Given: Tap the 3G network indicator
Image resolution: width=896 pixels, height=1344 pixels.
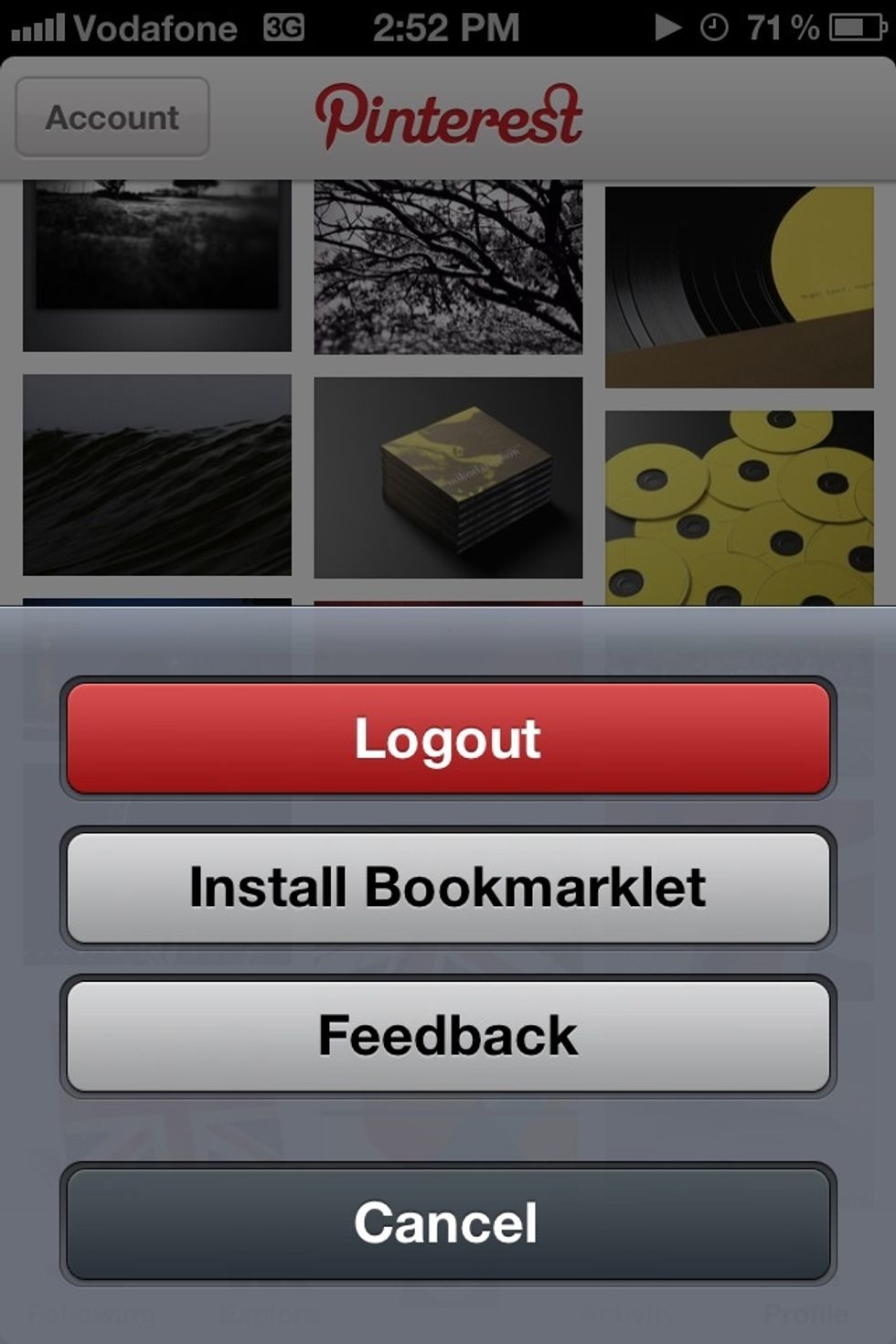Looking at the screenshot, I should 283,27.
